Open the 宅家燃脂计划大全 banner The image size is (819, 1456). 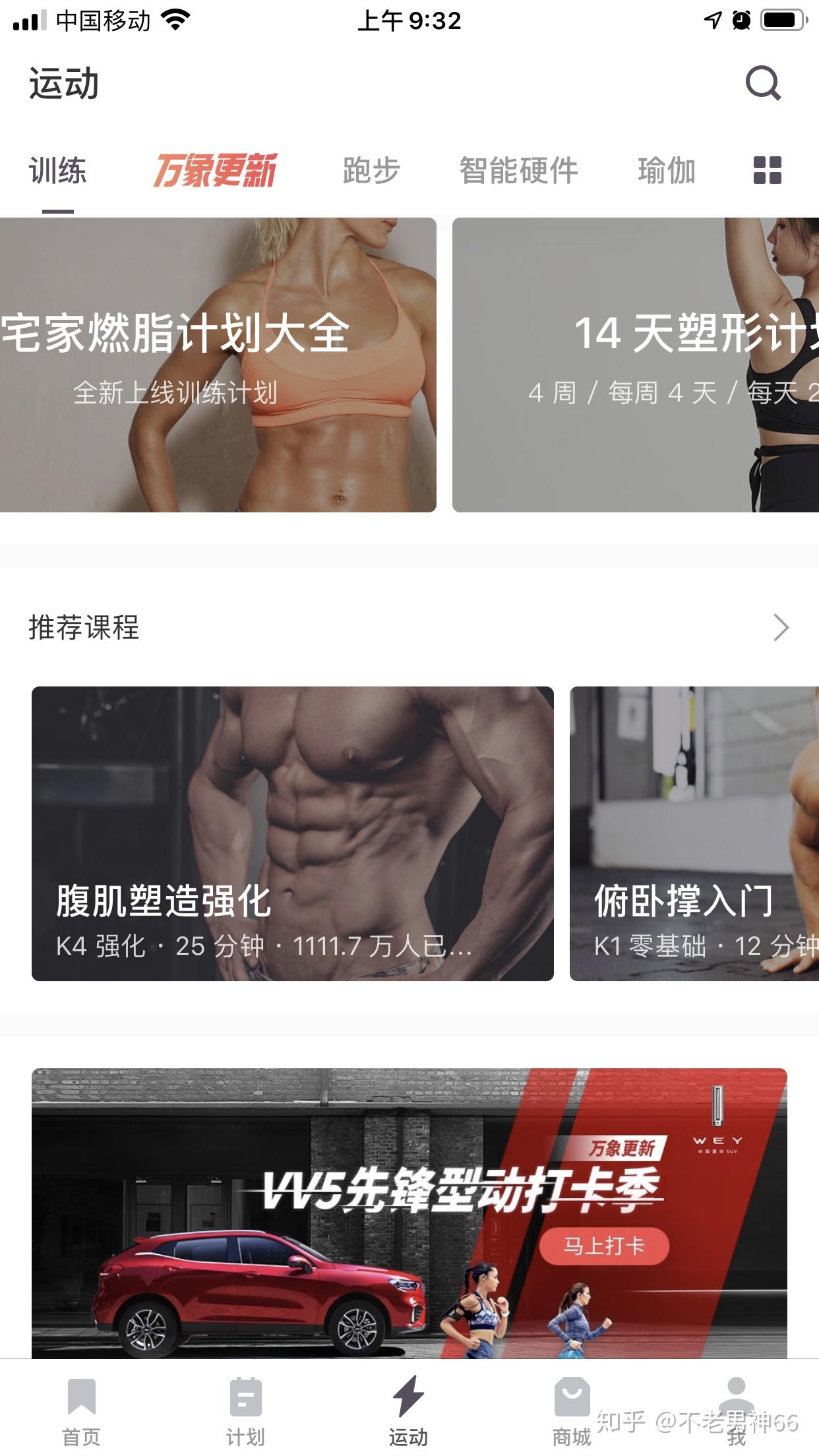coord(218,365)
